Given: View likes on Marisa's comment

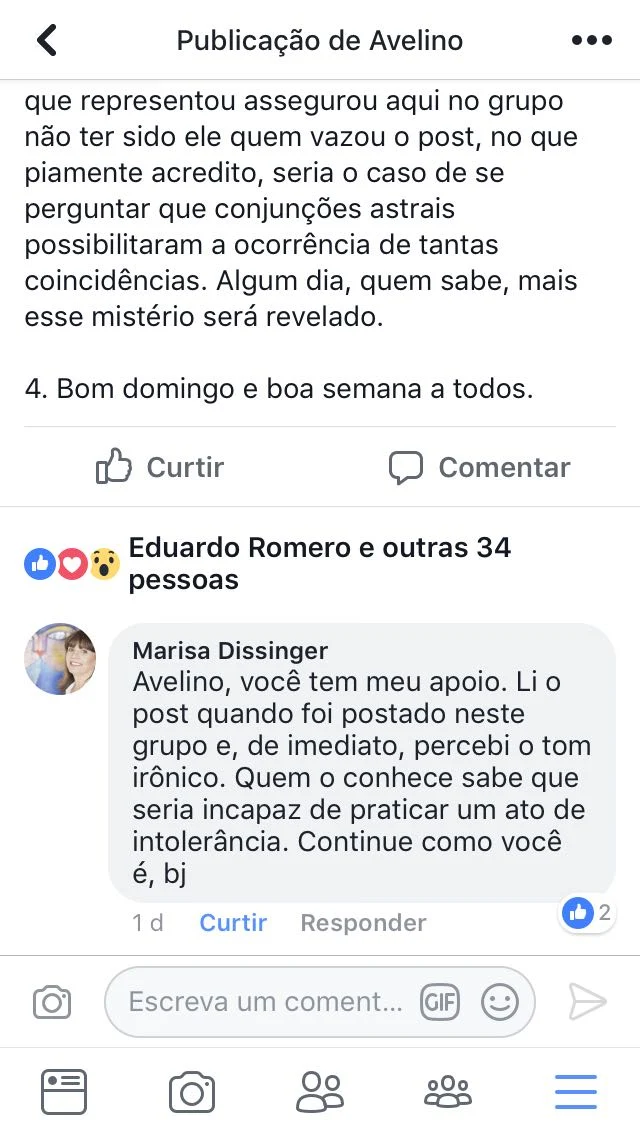Looking at the screenshot, I should (587, 913).
